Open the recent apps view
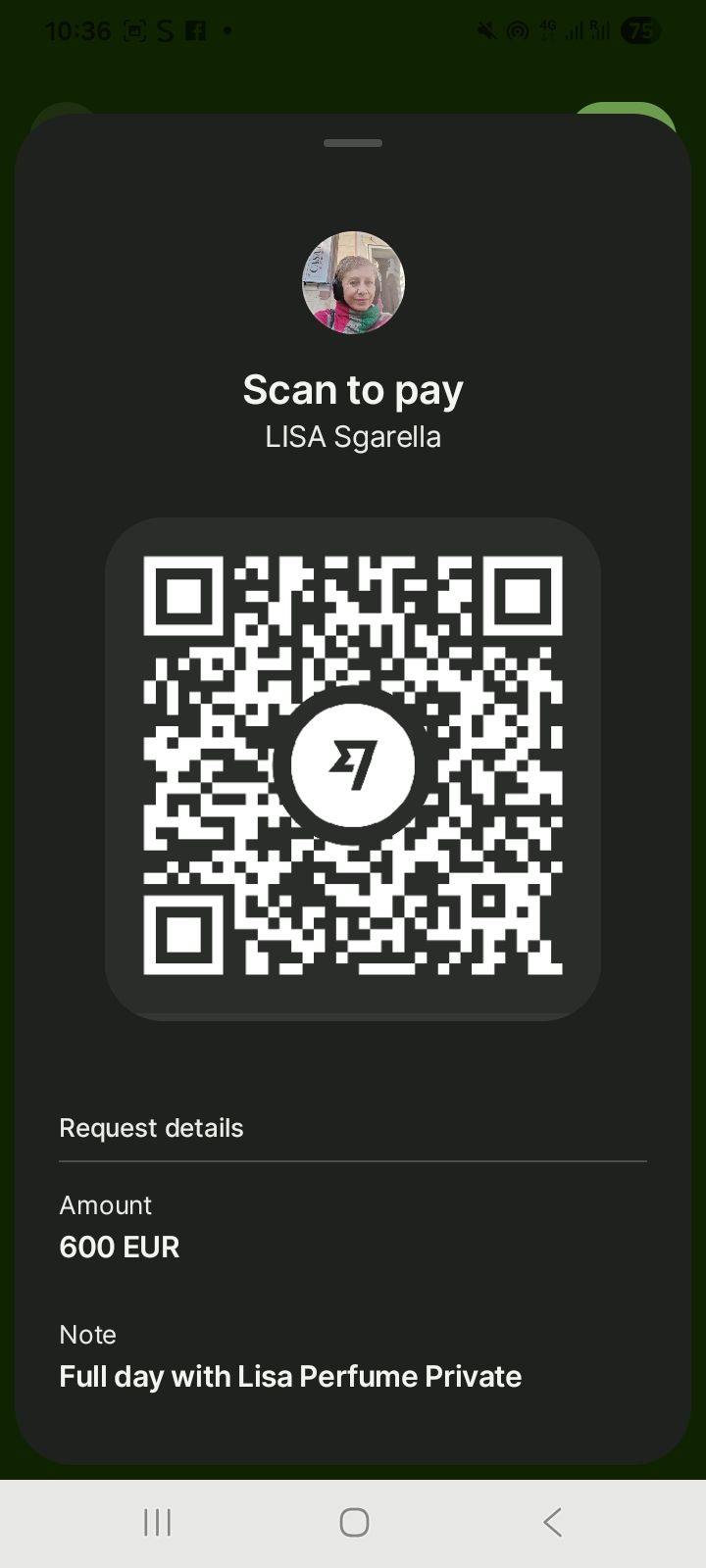Image resolution: width=706 pixels, height=1568 pixels. (157, 1522)
